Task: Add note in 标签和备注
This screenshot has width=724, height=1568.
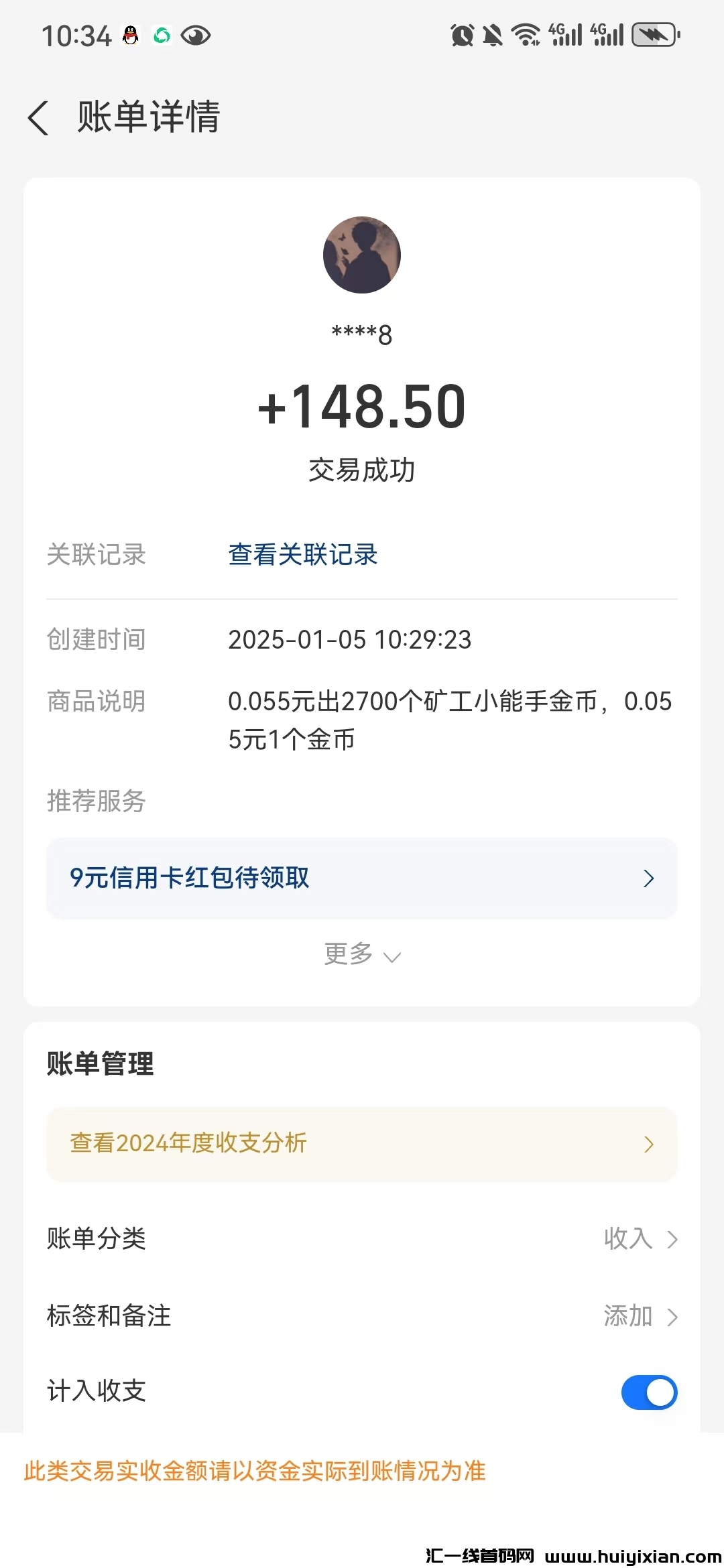Action: (640, 1317)
